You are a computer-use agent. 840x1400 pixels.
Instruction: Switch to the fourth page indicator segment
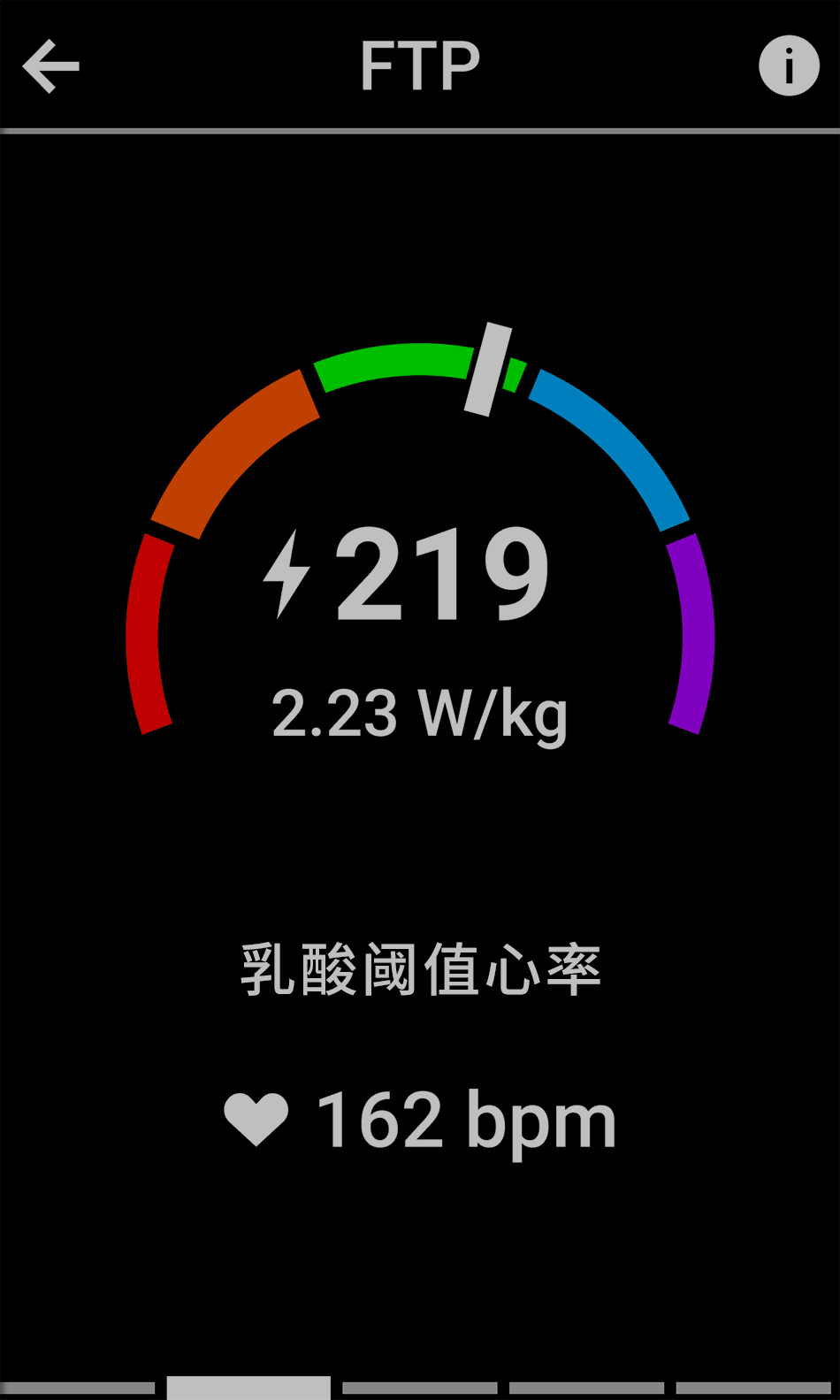point(586,1388)
